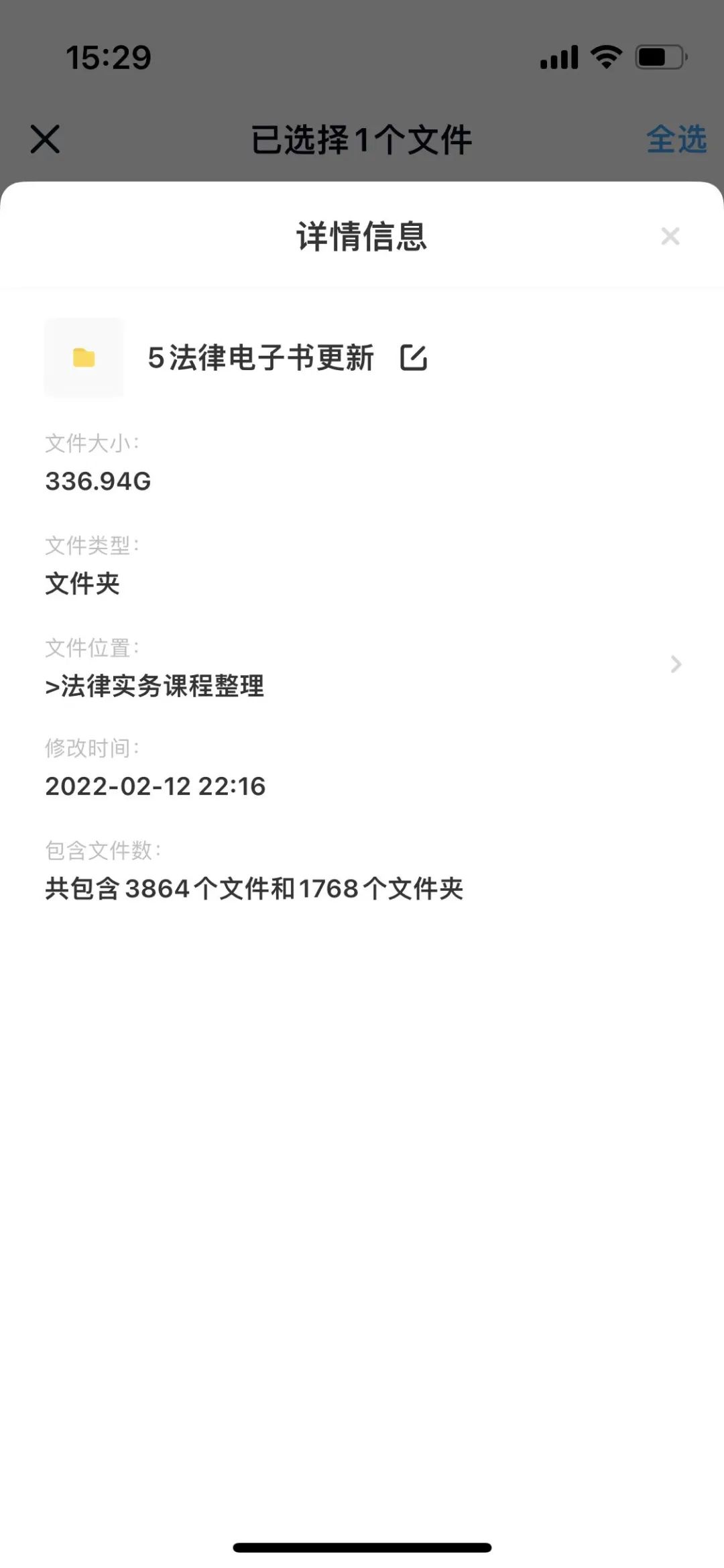
Task: Tap the X to cancel file selection
Action: click(x=44, y=139)
